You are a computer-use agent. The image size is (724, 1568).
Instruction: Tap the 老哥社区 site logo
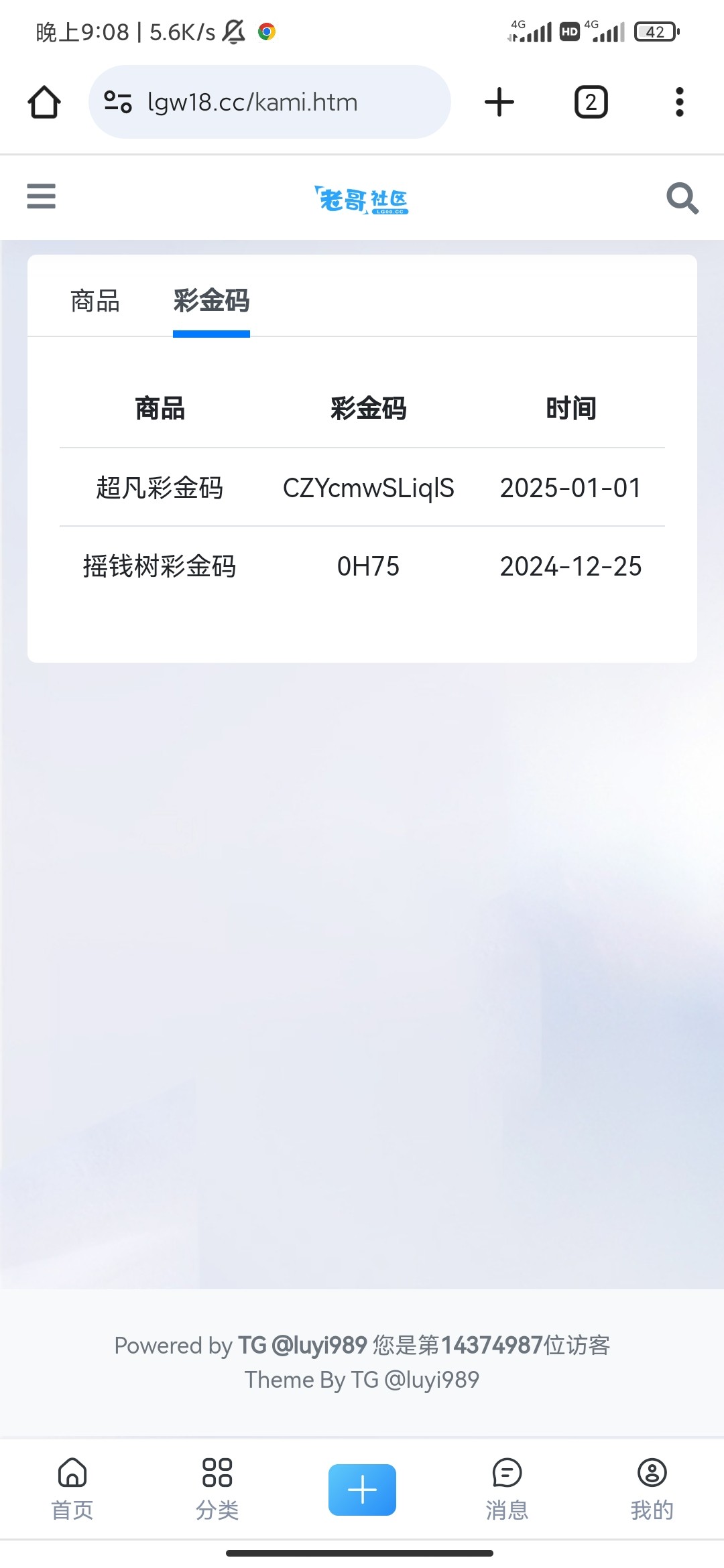[x=361, y=200]
